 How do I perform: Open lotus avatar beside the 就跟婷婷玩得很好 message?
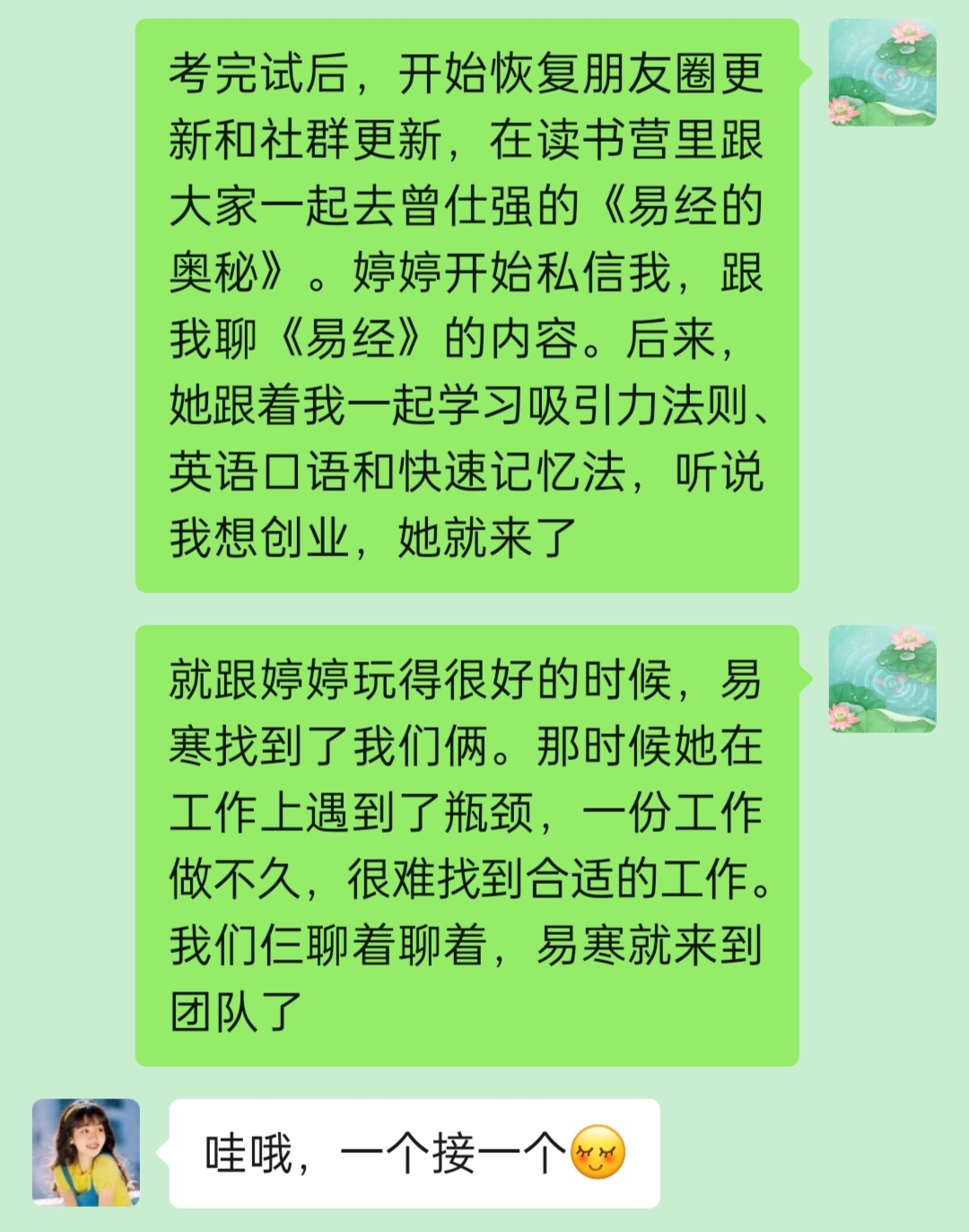(x=882, y=678)
